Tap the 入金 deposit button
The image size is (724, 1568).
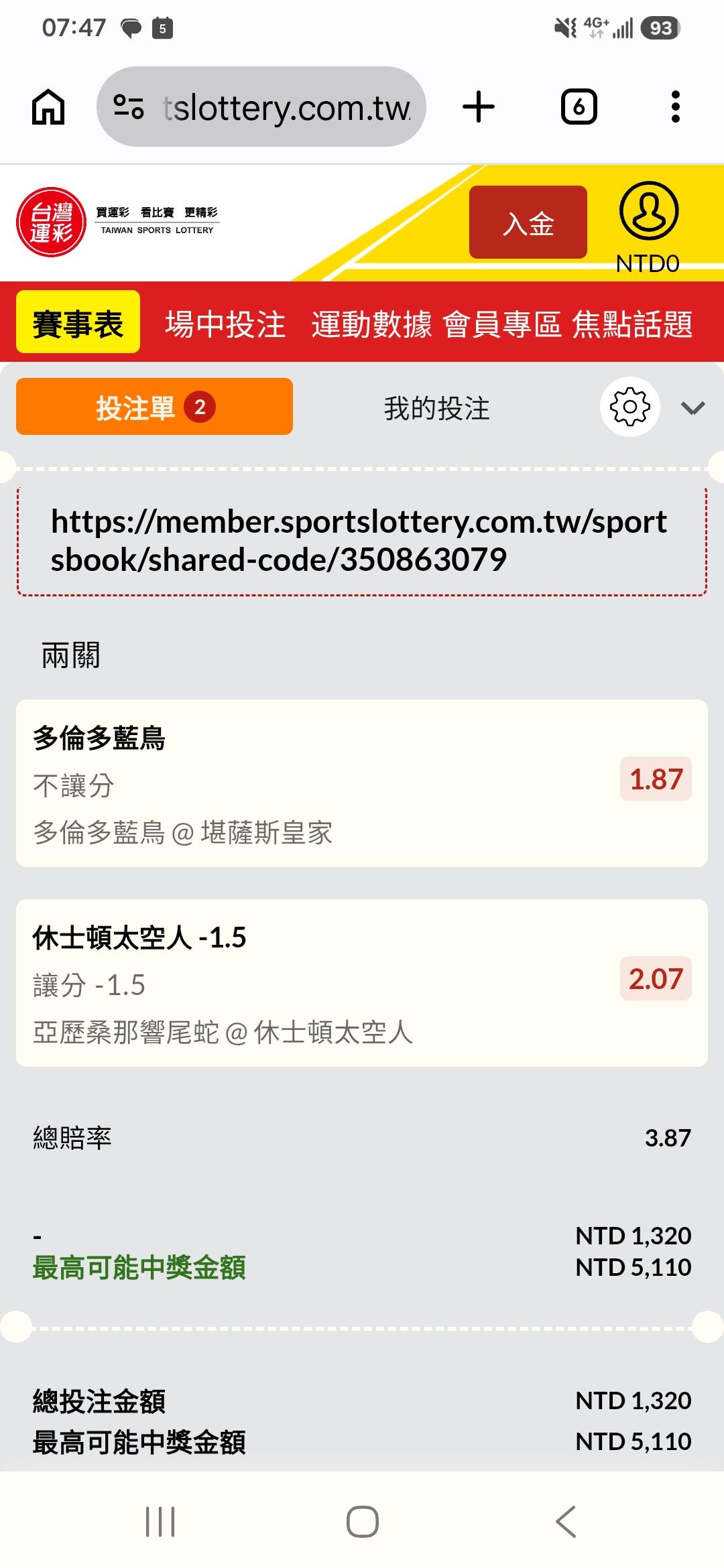[x=528, y=222]
